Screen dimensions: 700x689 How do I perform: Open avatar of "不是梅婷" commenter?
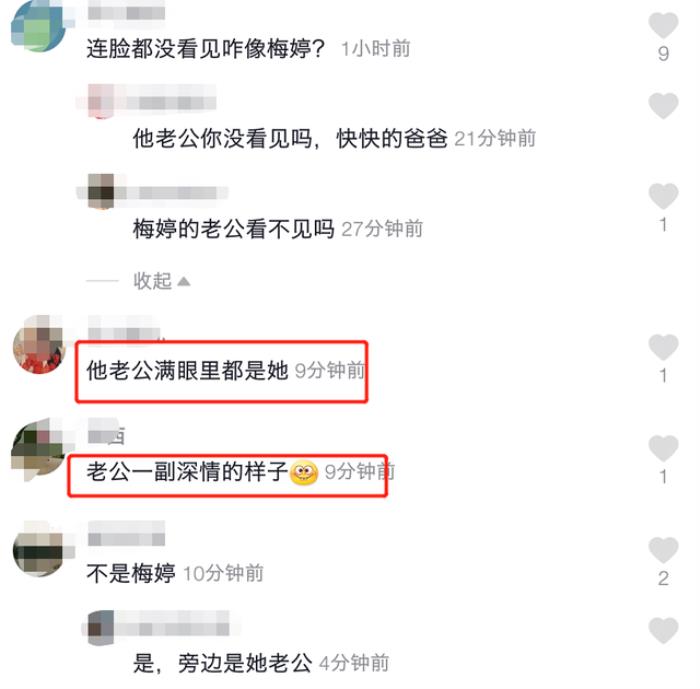pos(39,550)
